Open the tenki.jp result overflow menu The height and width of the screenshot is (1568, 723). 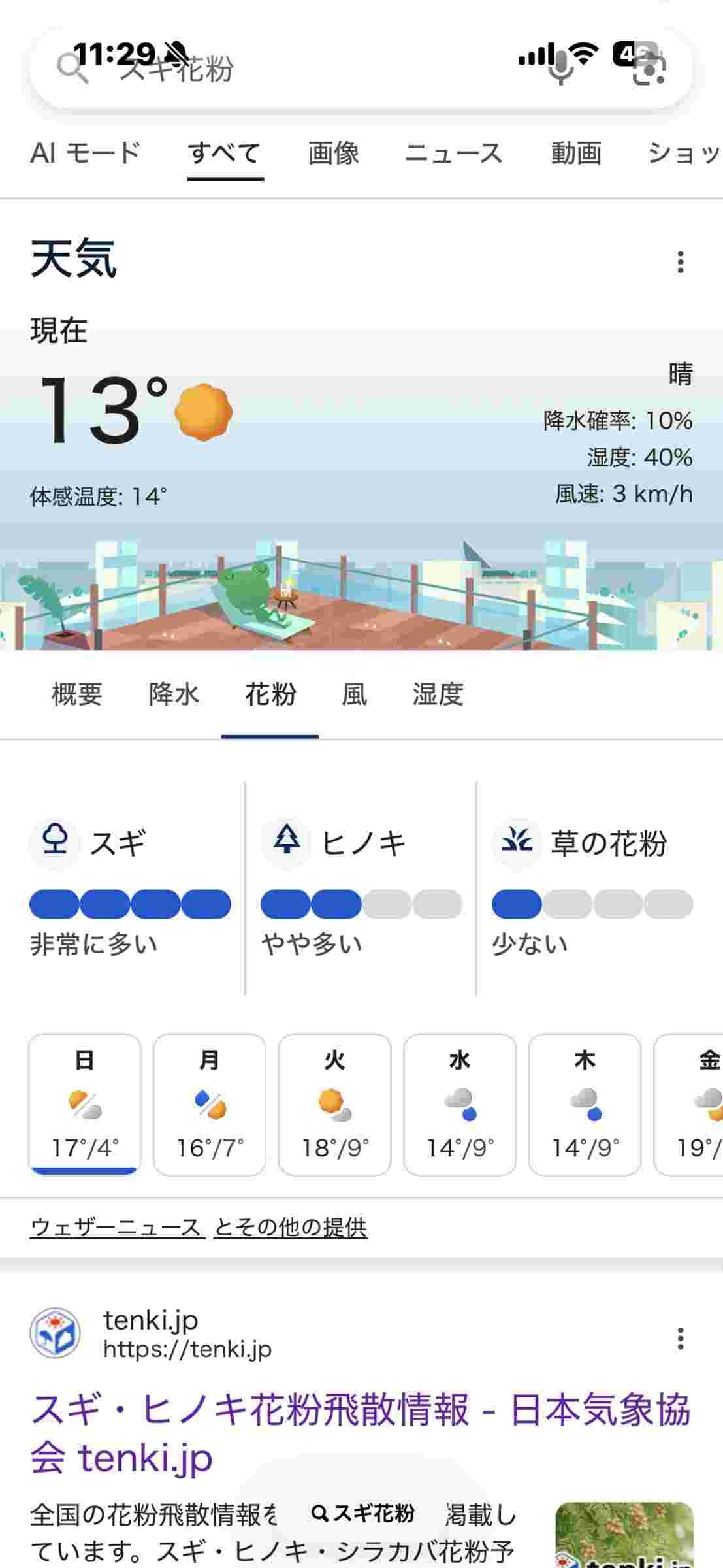click(681, 1339)
